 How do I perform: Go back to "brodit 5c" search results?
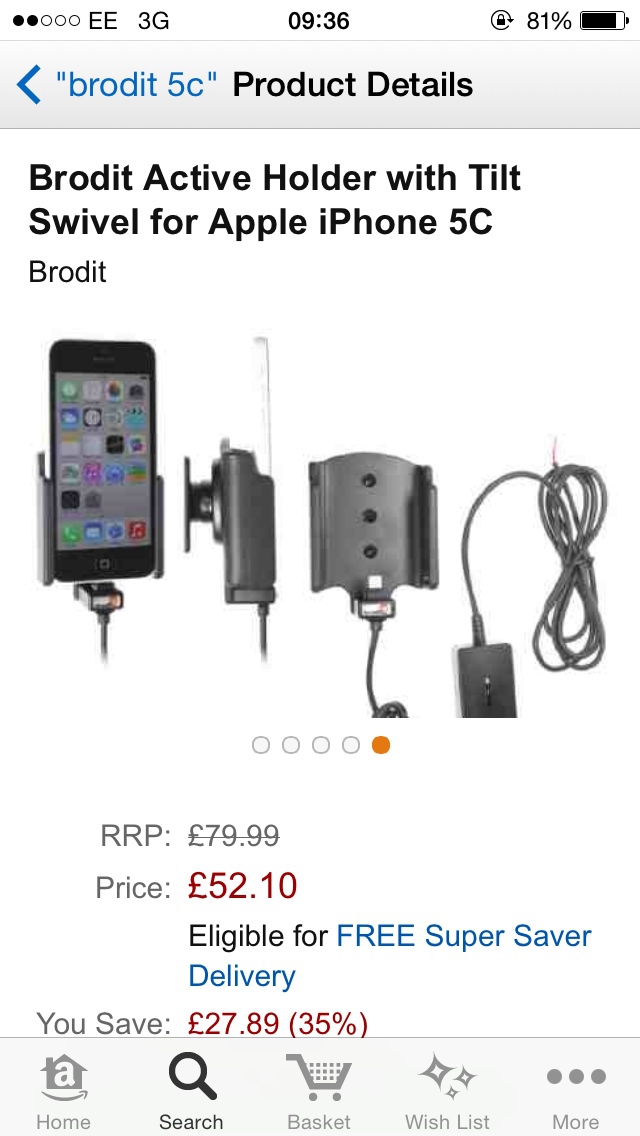pyautogui.click(x=118, y=85)
